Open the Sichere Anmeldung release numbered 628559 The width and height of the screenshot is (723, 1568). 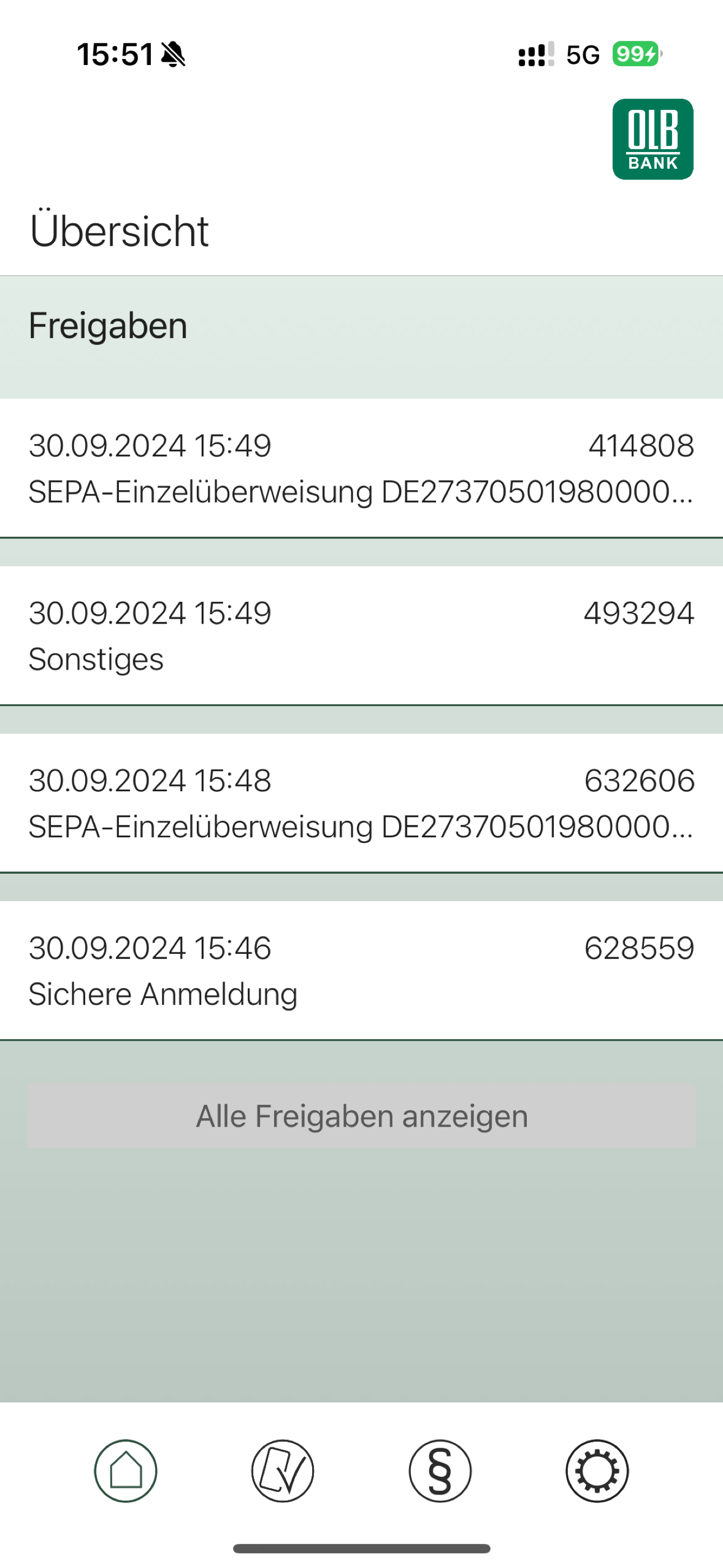pos(361,970)
